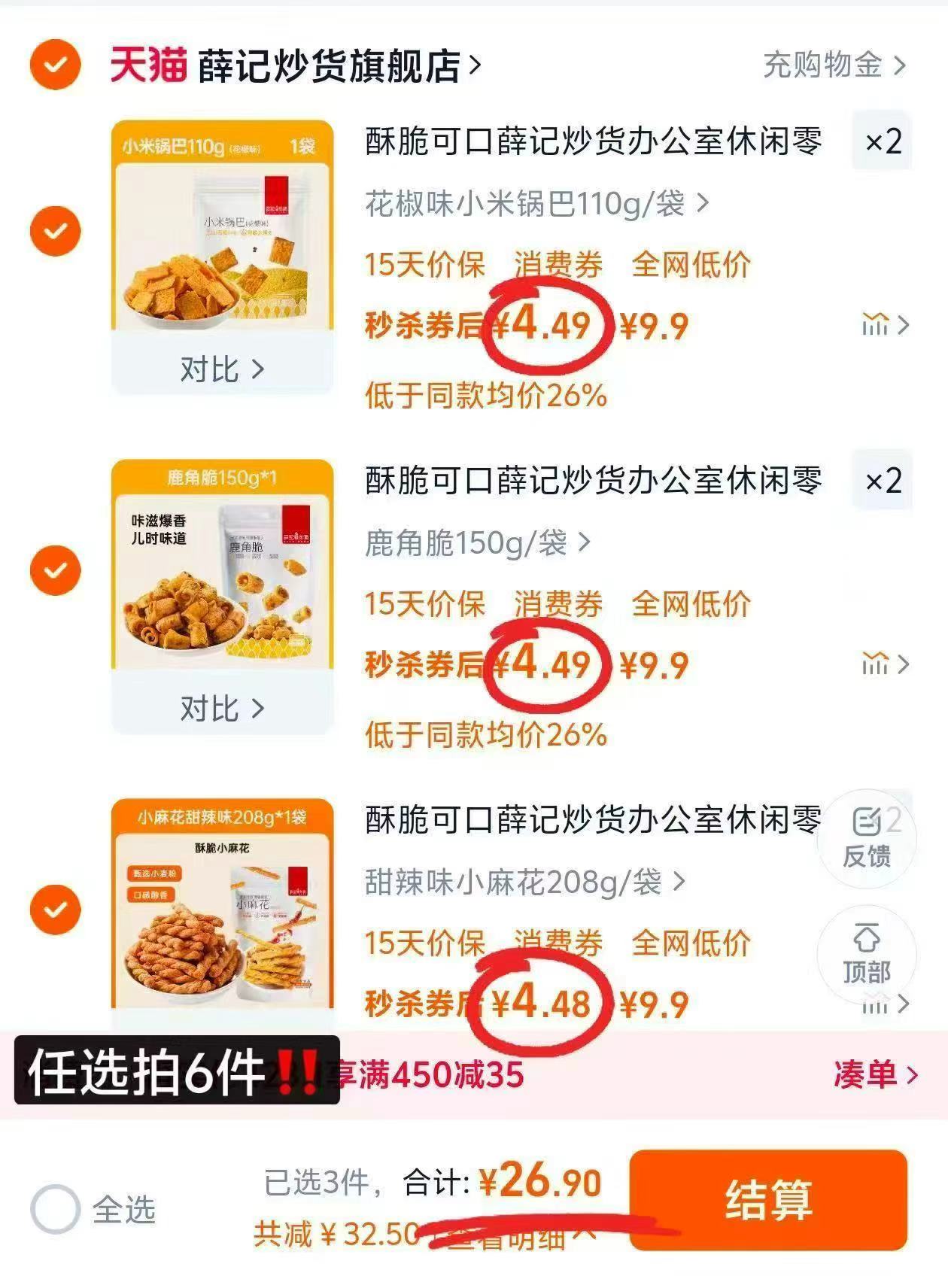Open the price trend chart for 鹿角脆
Screen dimensions: 948x1288
[877, 665]
